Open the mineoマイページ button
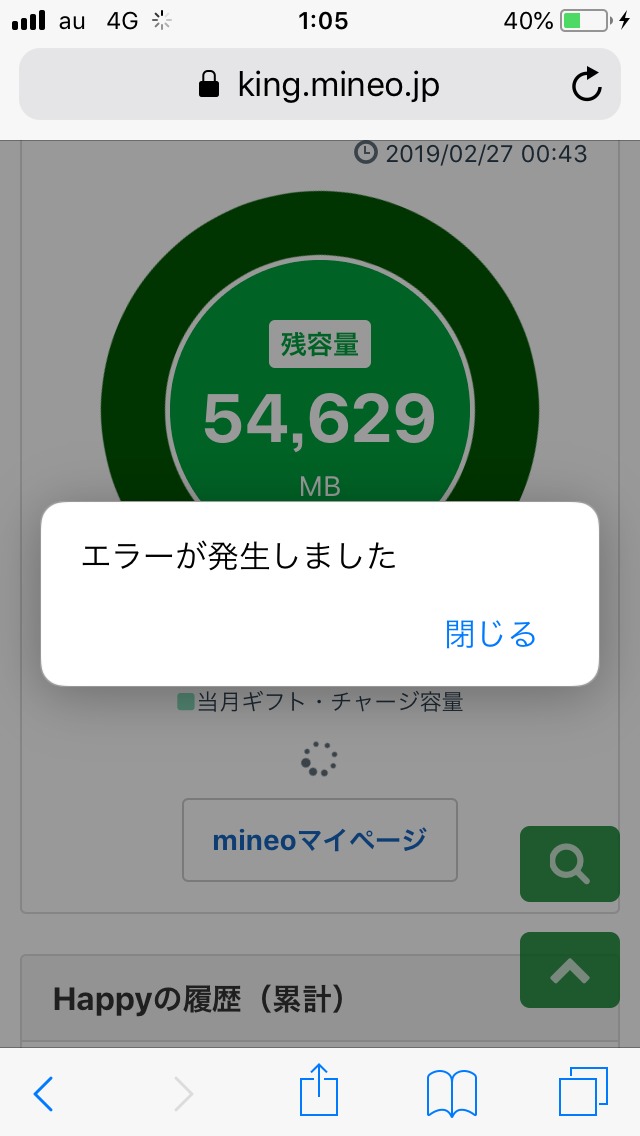This screenshot has width=640, height=1136. [x=320, y=840]
